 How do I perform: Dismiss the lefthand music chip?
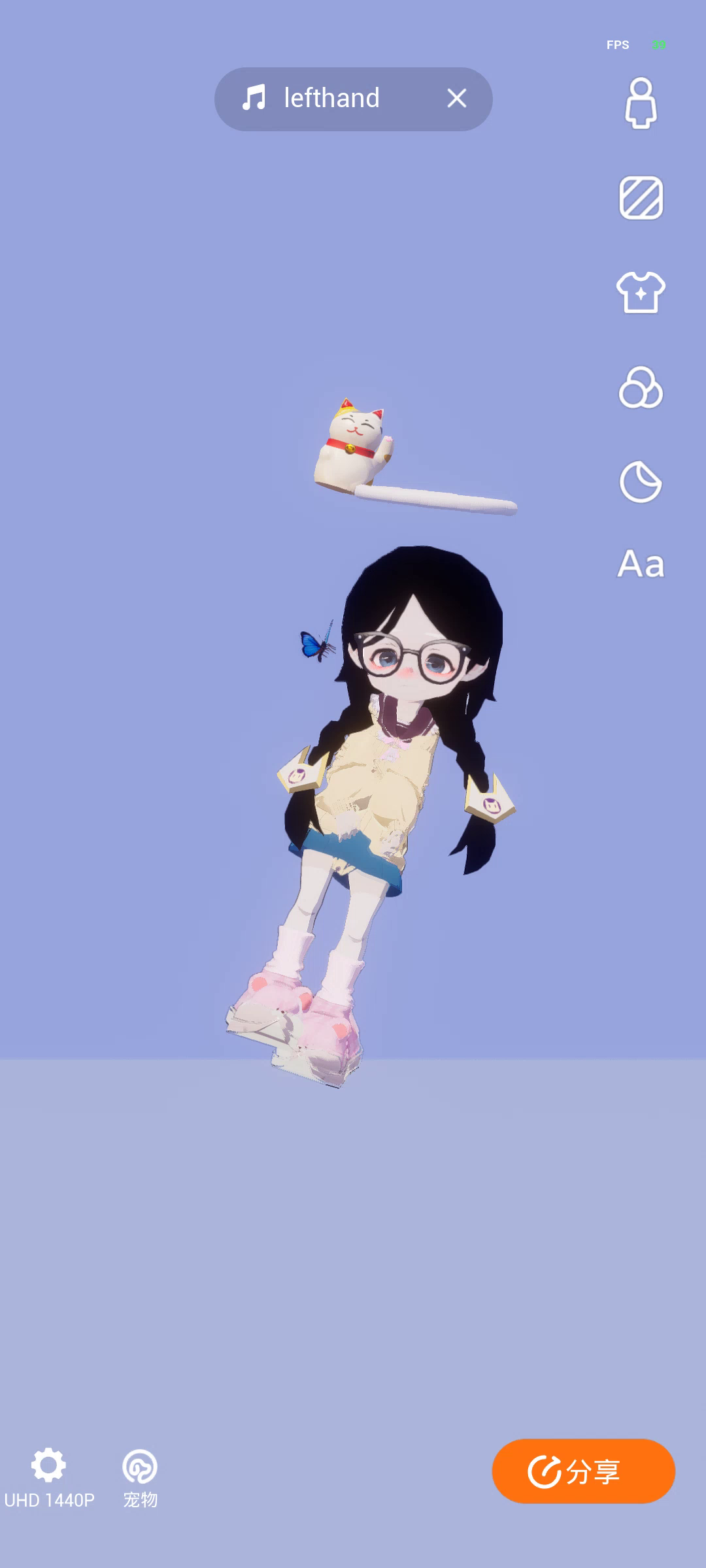pyautogui.click(x=457, y=99)
